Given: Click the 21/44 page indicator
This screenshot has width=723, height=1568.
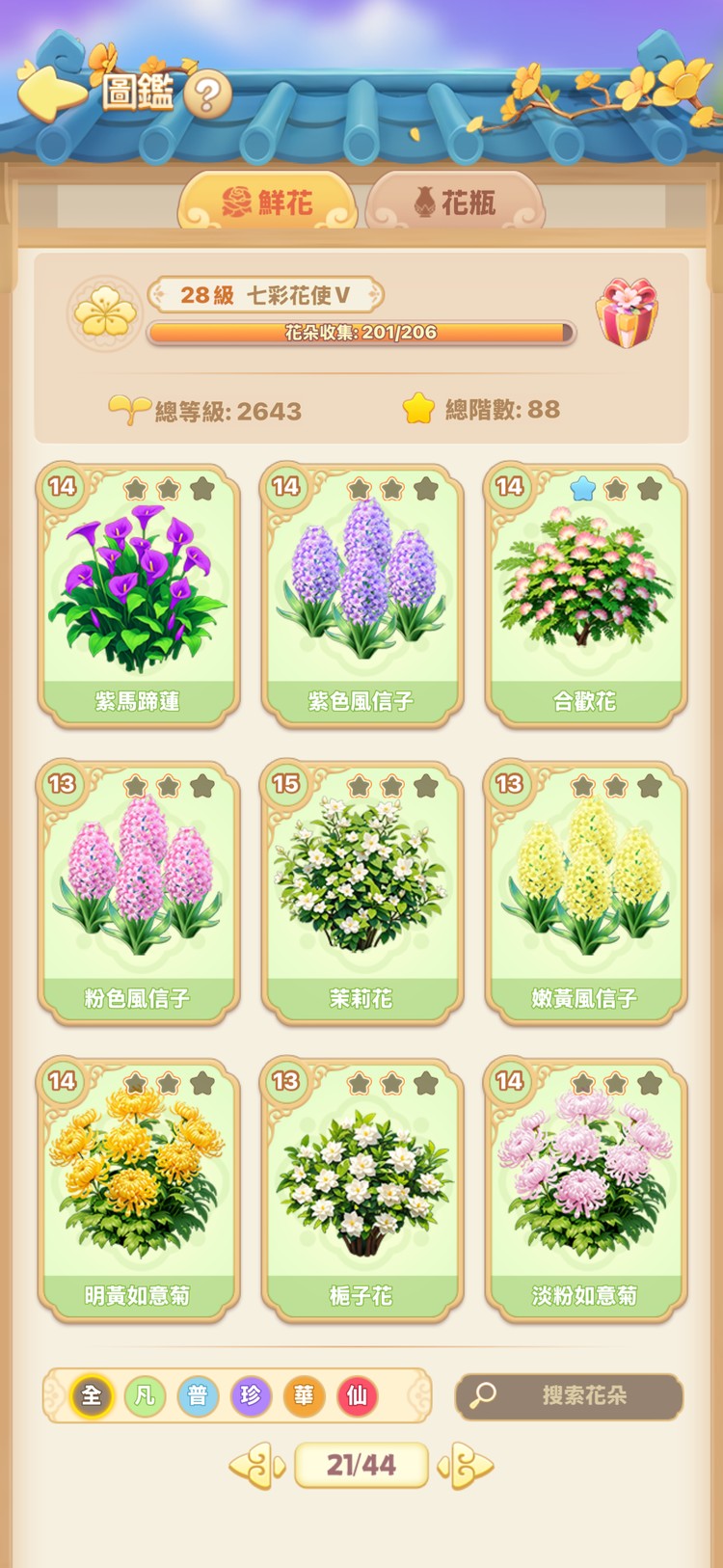Looking at the screenshot, I should 361,1465.
